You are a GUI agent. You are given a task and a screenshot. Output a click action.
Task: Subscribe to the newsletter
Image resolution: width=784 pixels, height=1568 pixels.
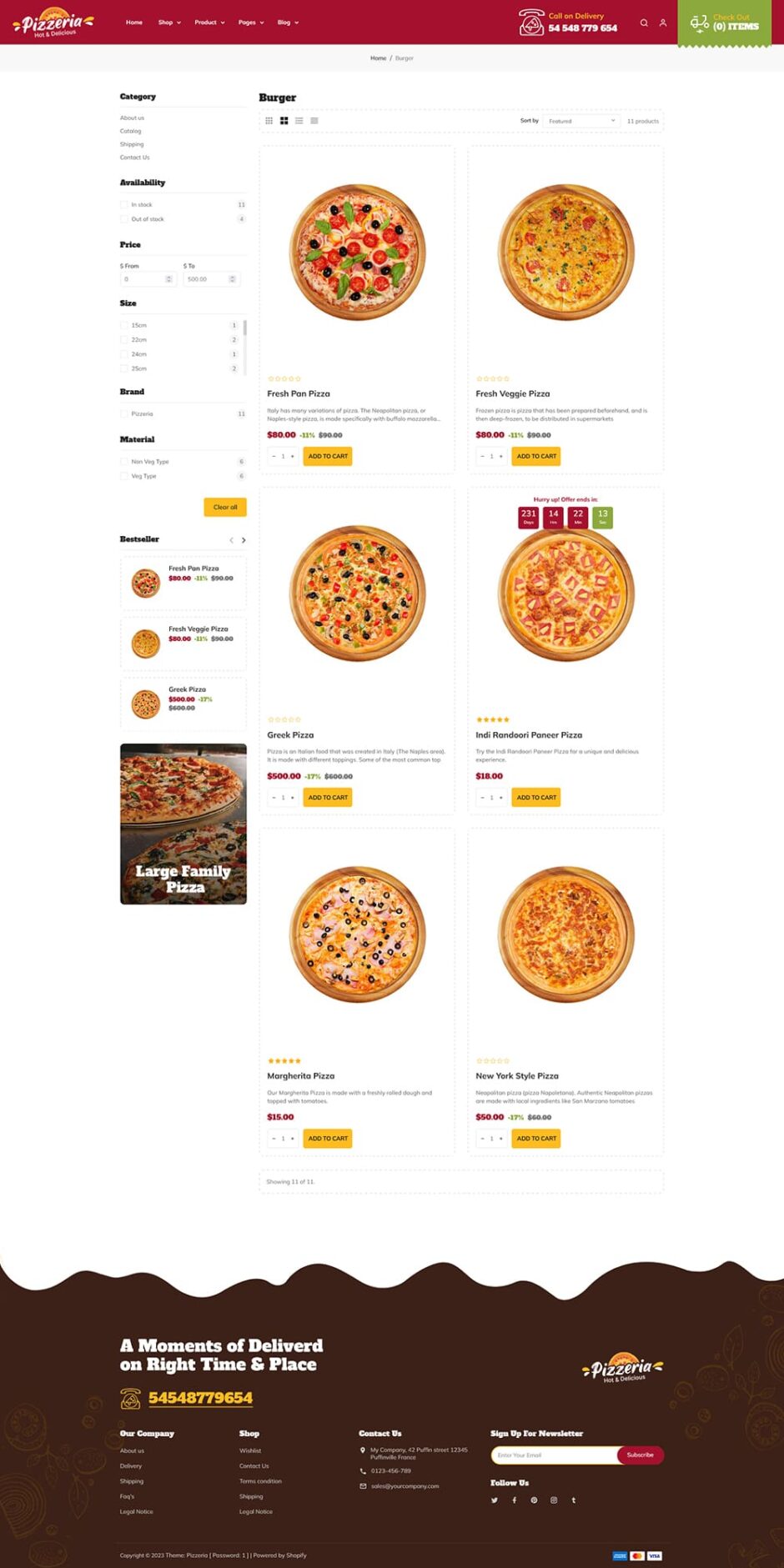tap(640, 1455)
